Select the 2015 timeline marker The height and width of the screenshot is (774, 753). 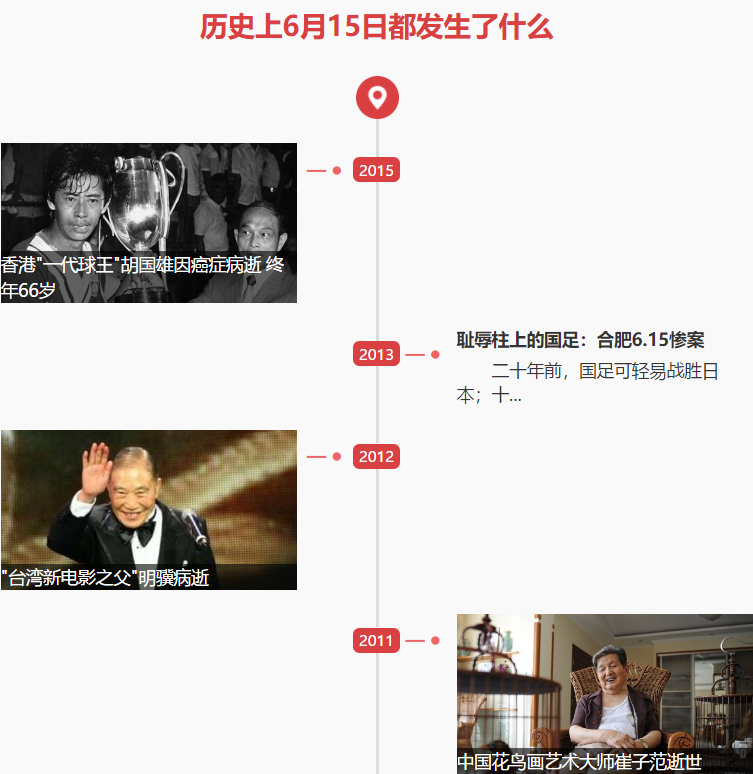point(376,171)
